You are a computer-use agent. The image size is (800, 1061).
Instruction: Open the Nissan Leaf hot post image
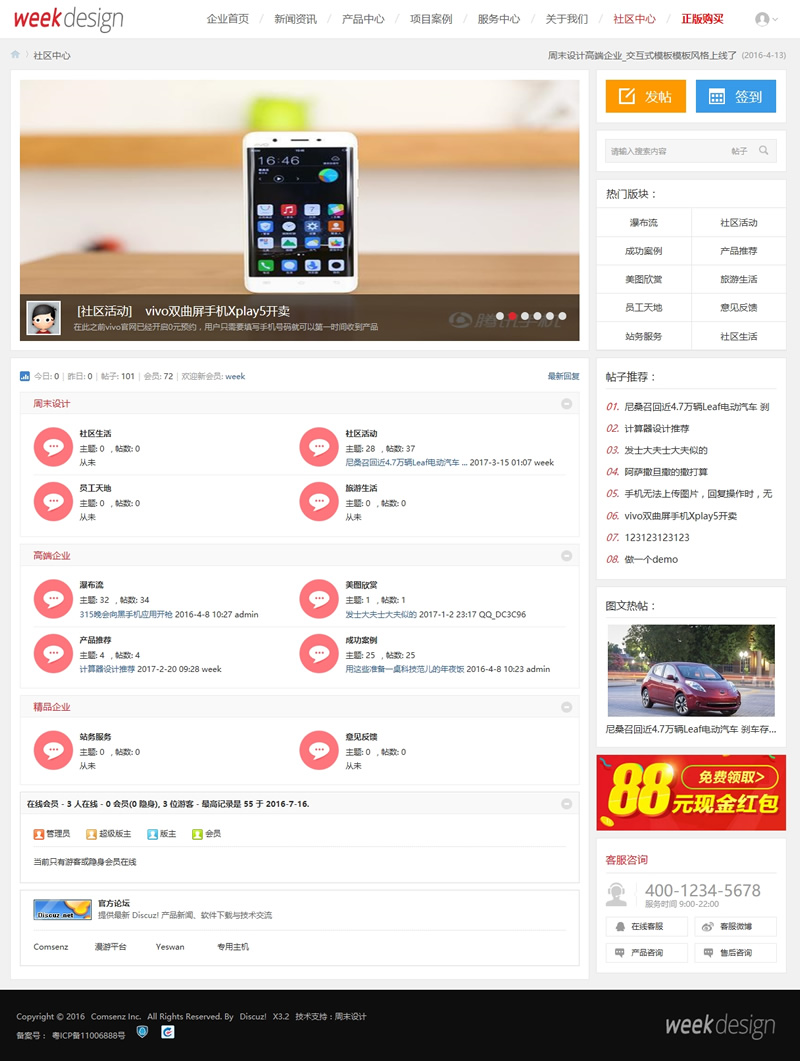pyautogui.click(x=690, y=671)
